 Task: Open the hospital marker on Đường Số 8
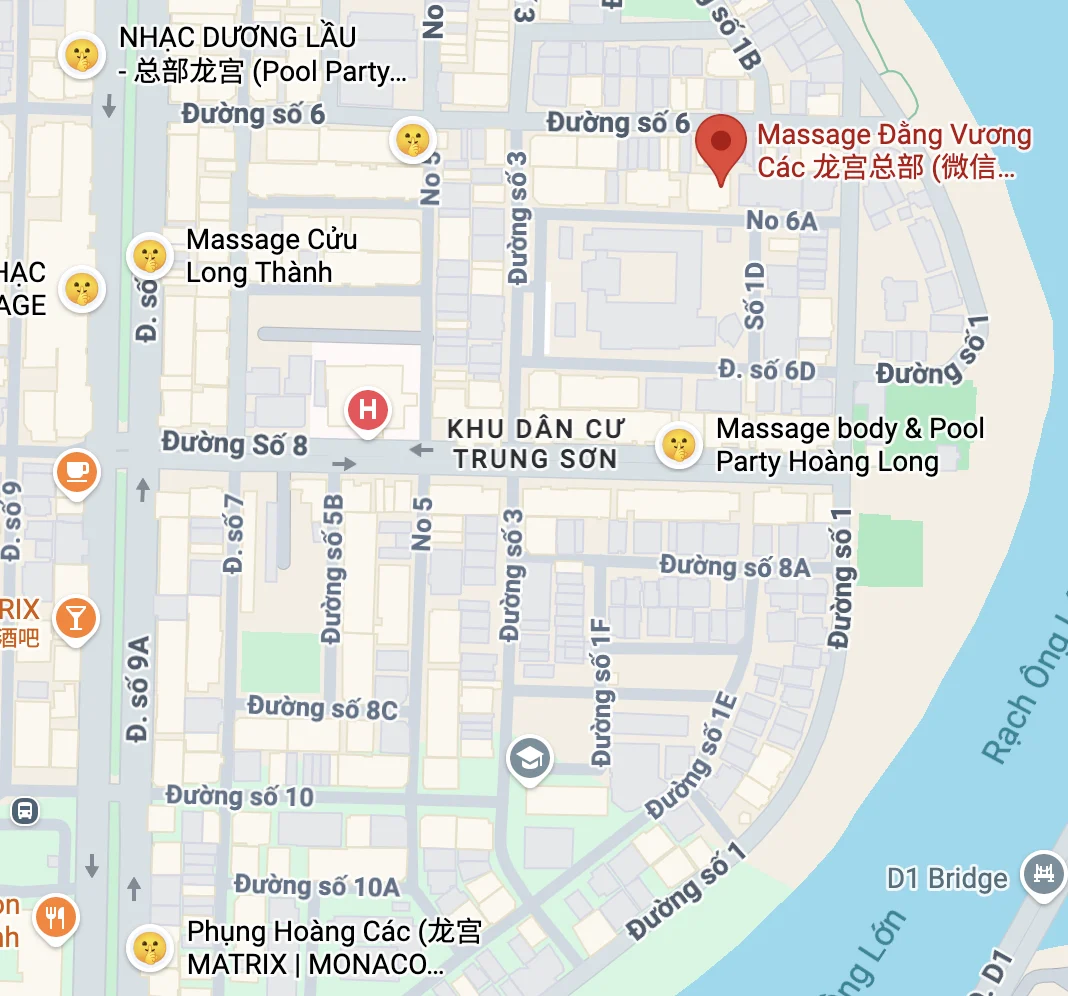(x=368, y=410)
